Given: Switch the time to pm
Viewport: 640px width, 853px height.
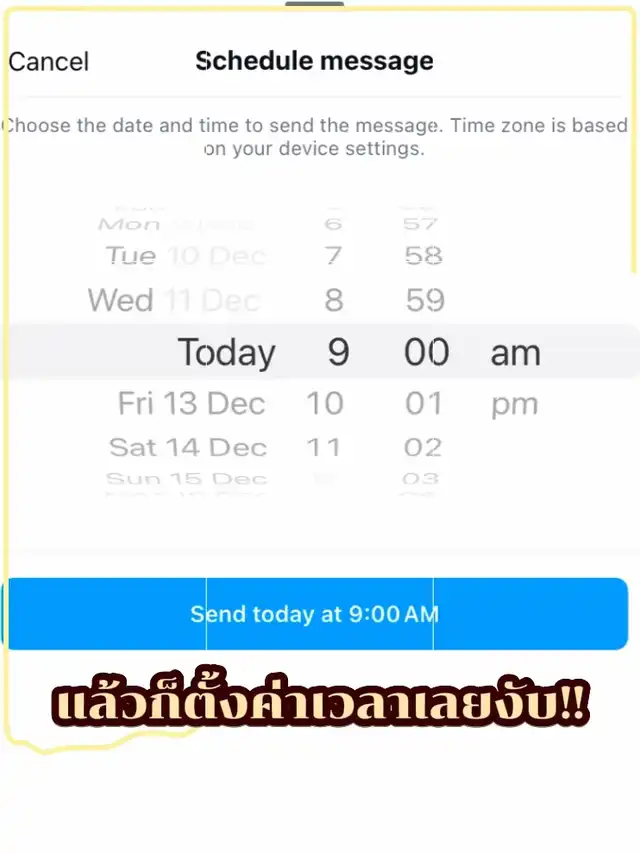Looking at the screenshot, I should (514, 404).
